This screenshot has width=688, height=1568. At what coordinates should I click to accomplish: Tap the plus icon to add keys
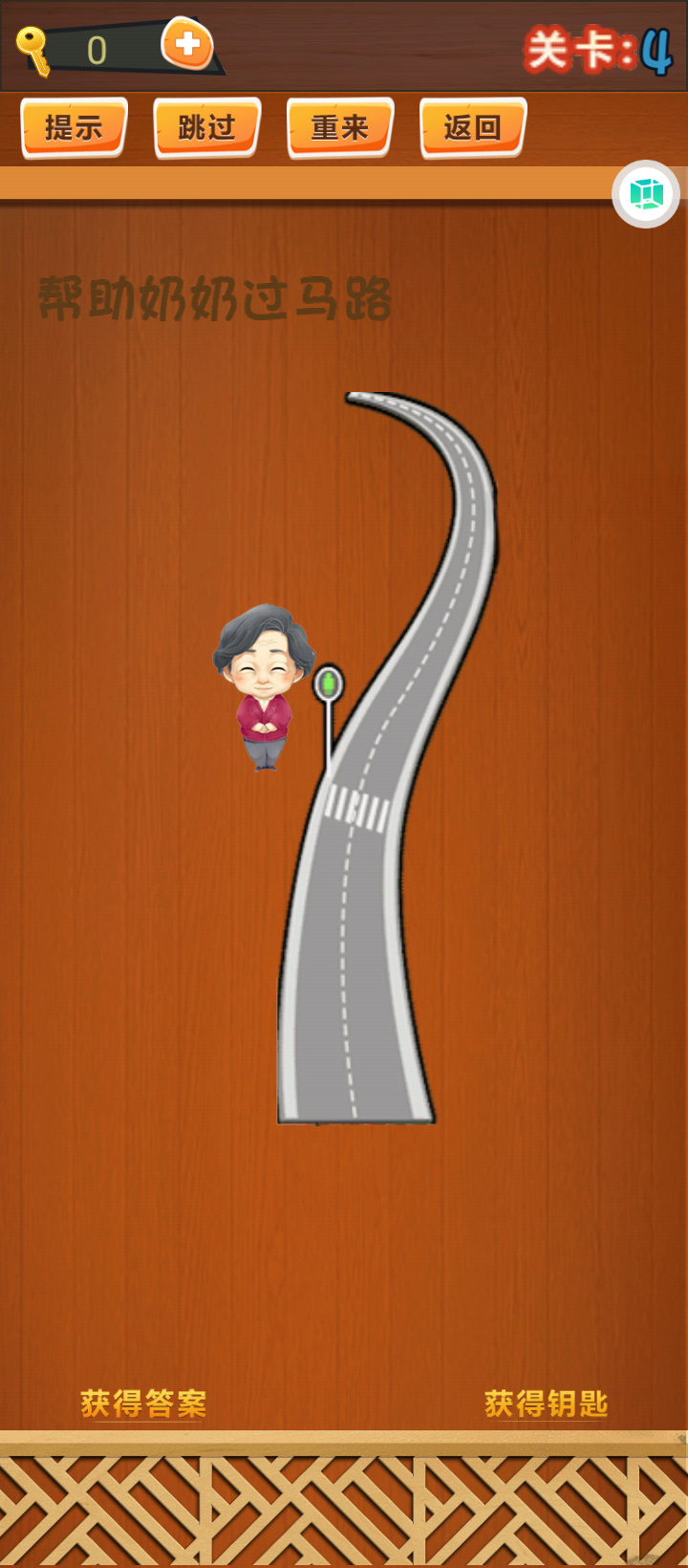[x=187, y=44]
